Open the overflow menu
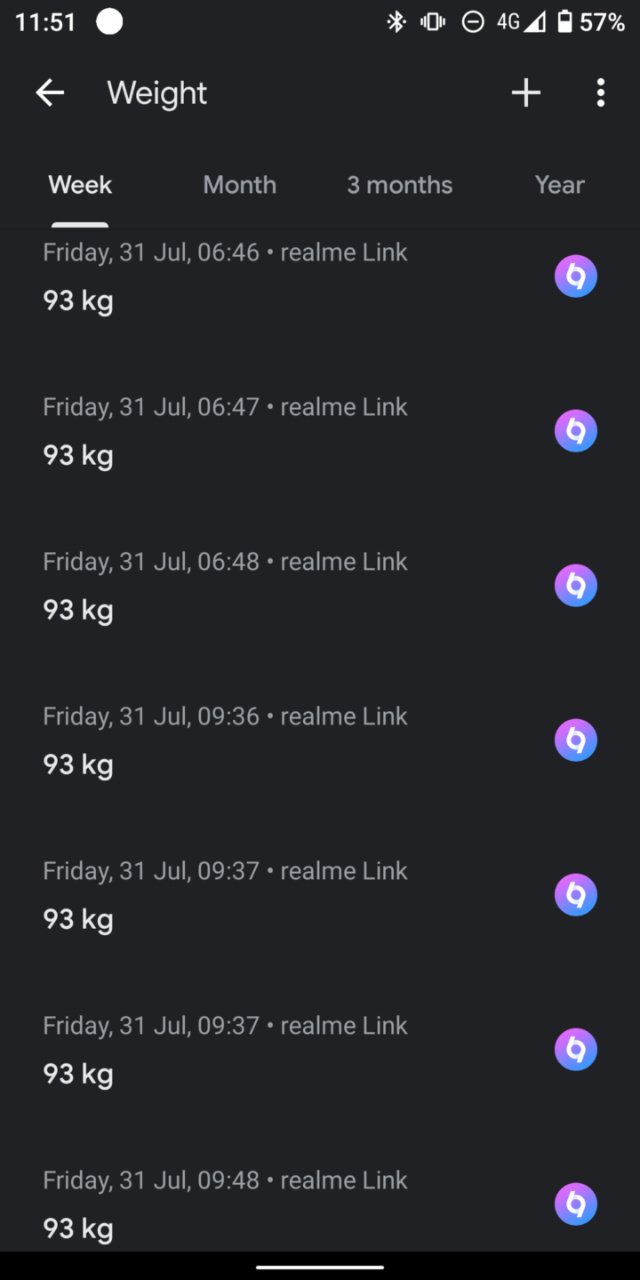Viewport: 640px width, 1280px height. tap(600, 93)
